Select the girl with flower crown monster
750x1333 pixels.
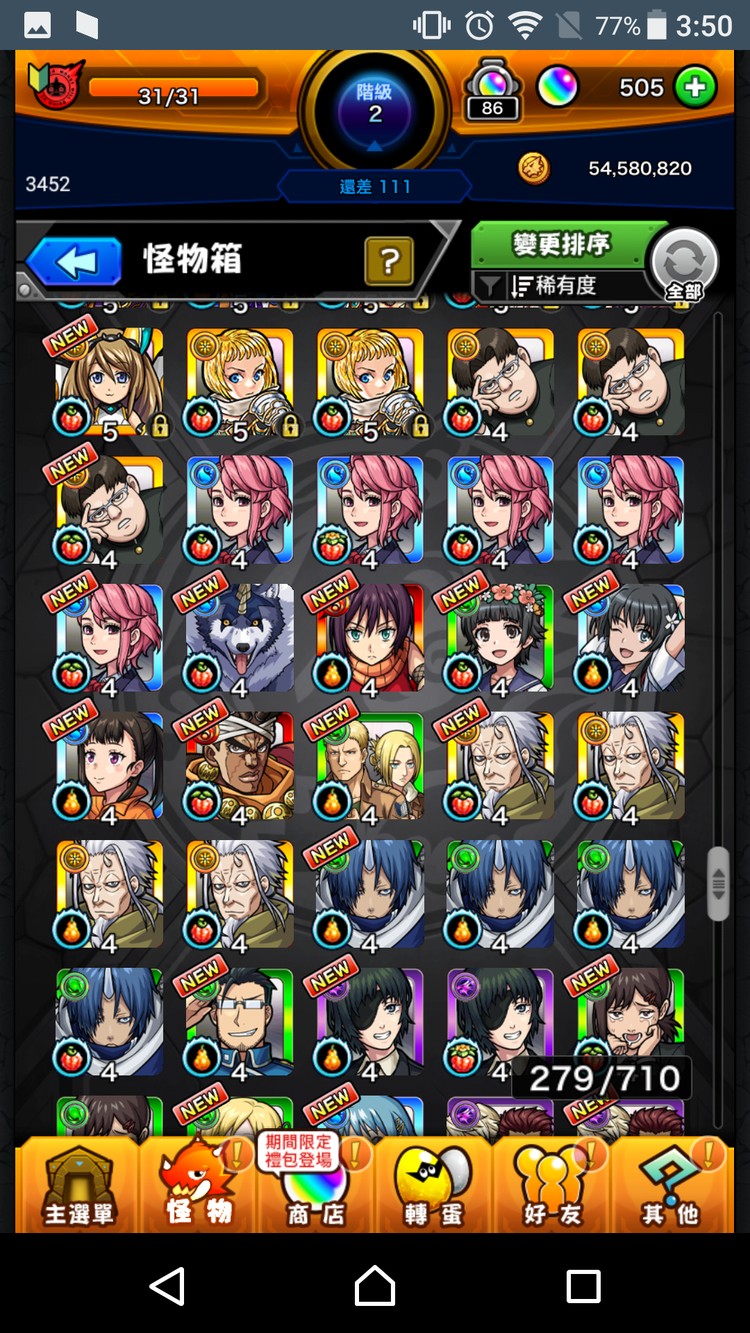(x=500, y=638)
